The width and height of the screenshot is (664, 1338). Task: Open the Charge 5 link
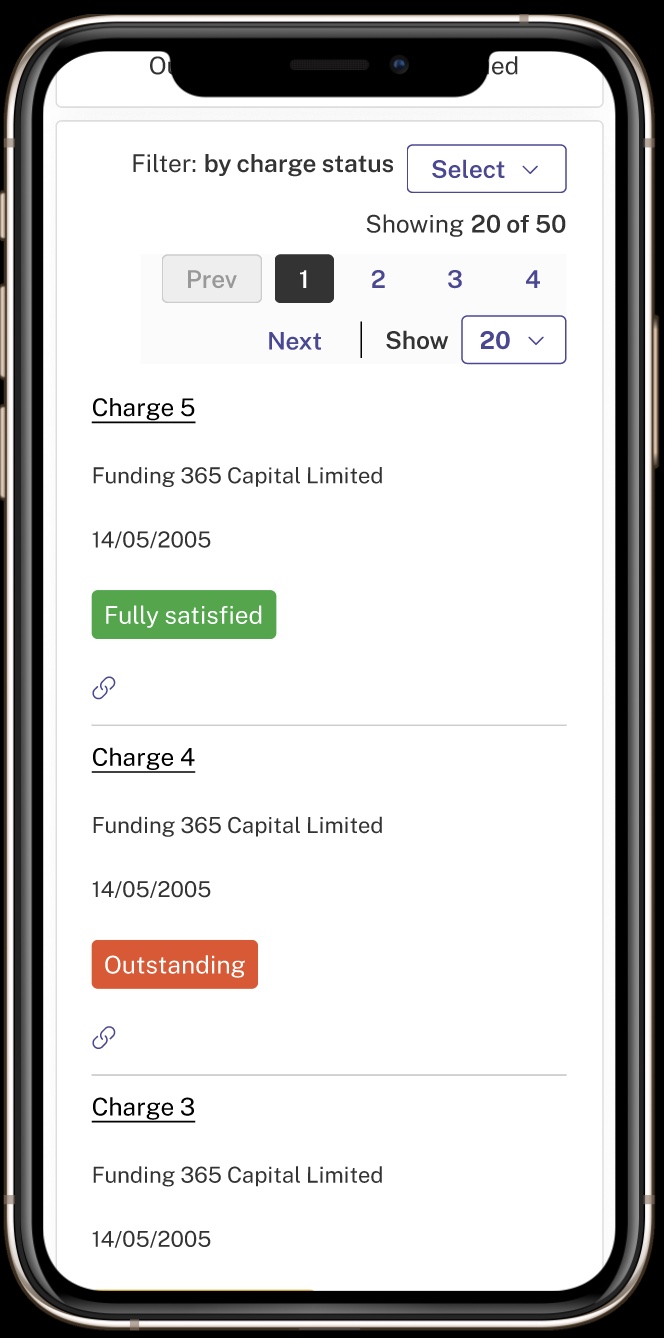143,408
